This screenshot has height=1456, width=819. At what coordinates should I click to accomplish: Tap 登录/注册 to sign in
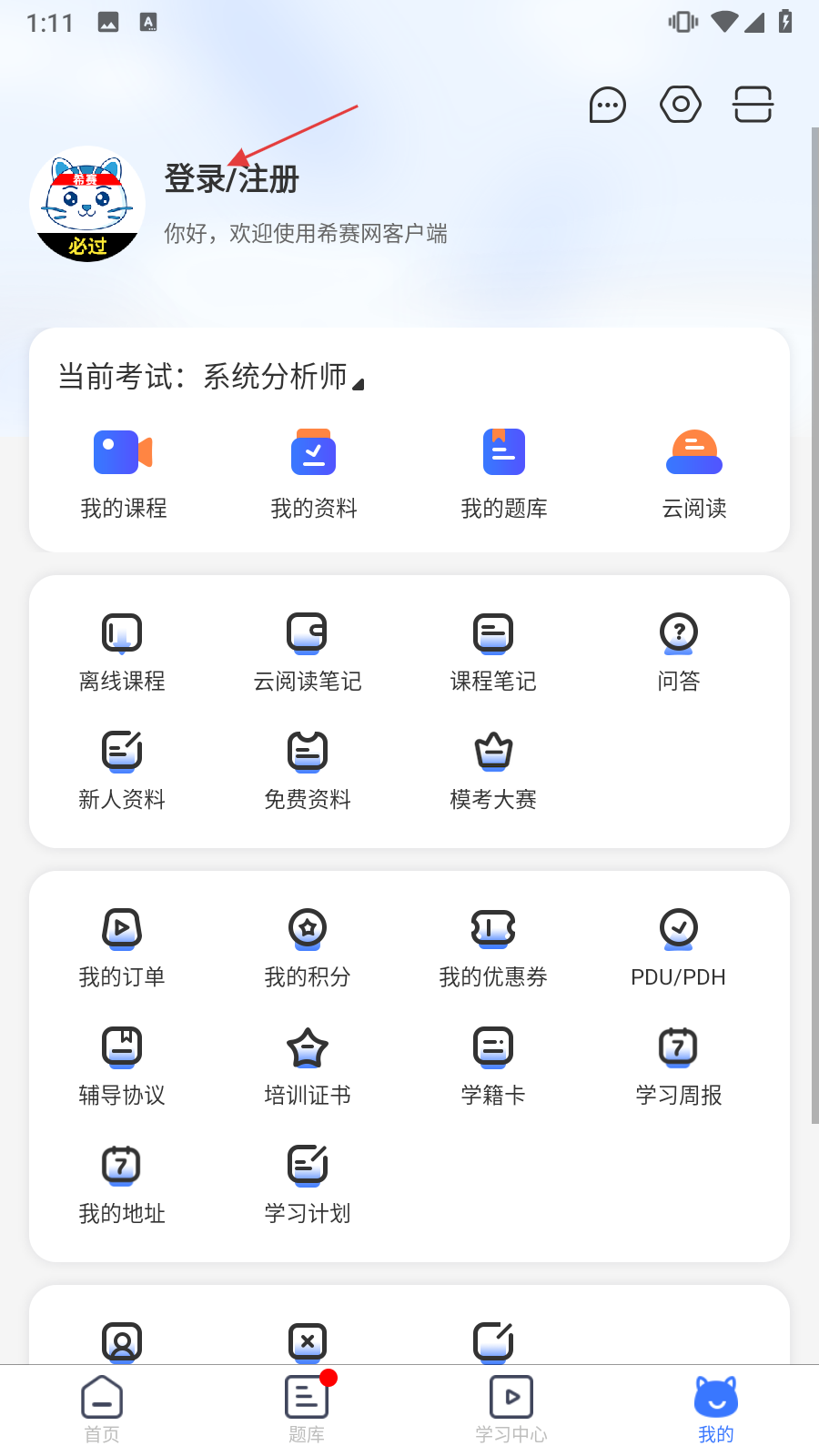pyautogui.click(x=231, y=179)
